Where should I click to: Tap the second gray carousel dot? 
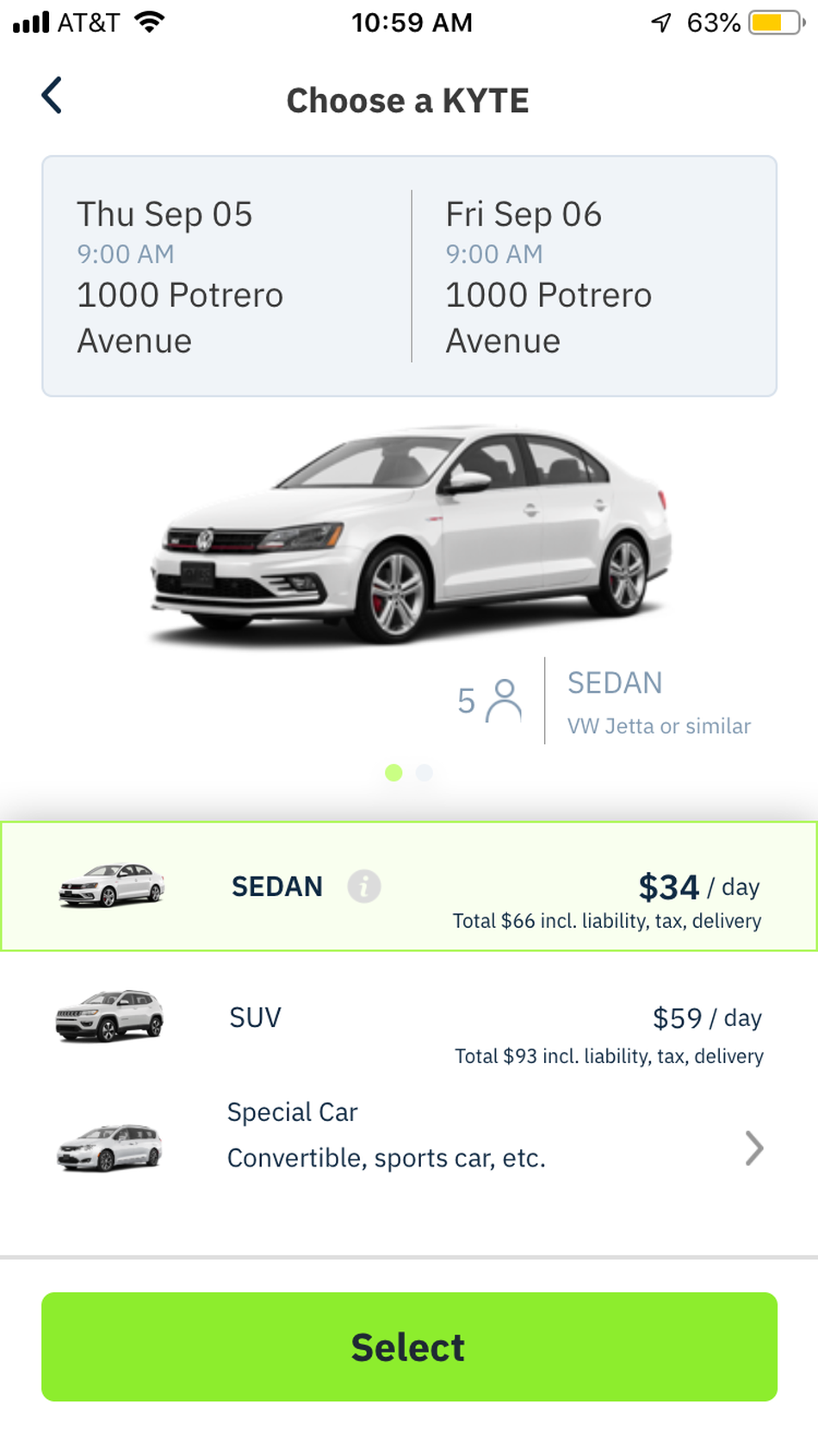424,773
